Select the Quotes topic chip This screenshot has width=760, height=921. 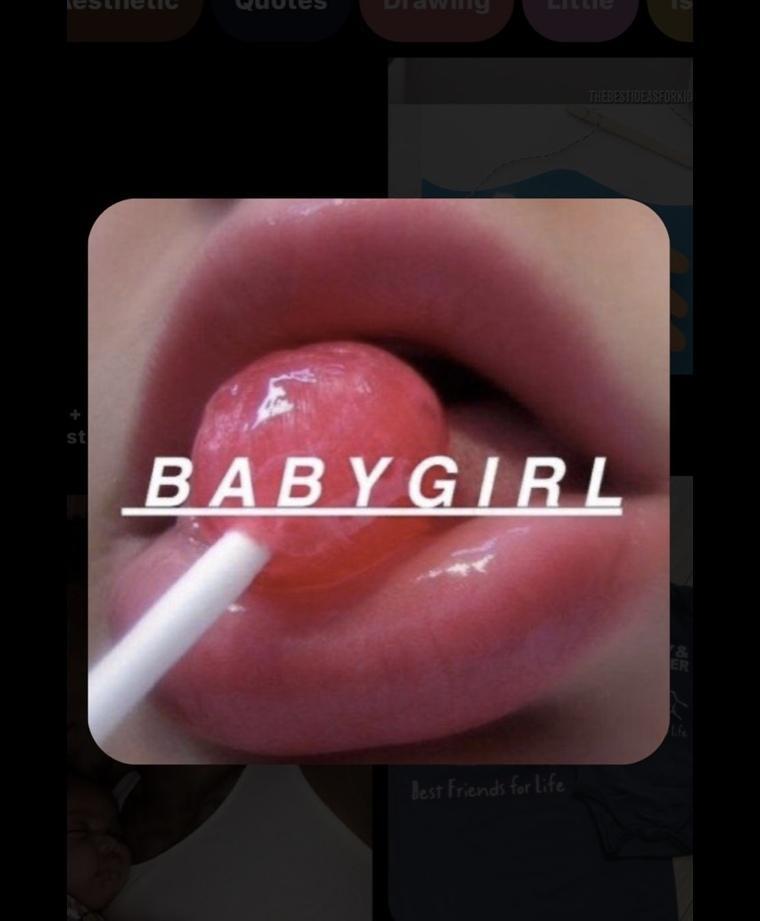click(x=280, y=12)
